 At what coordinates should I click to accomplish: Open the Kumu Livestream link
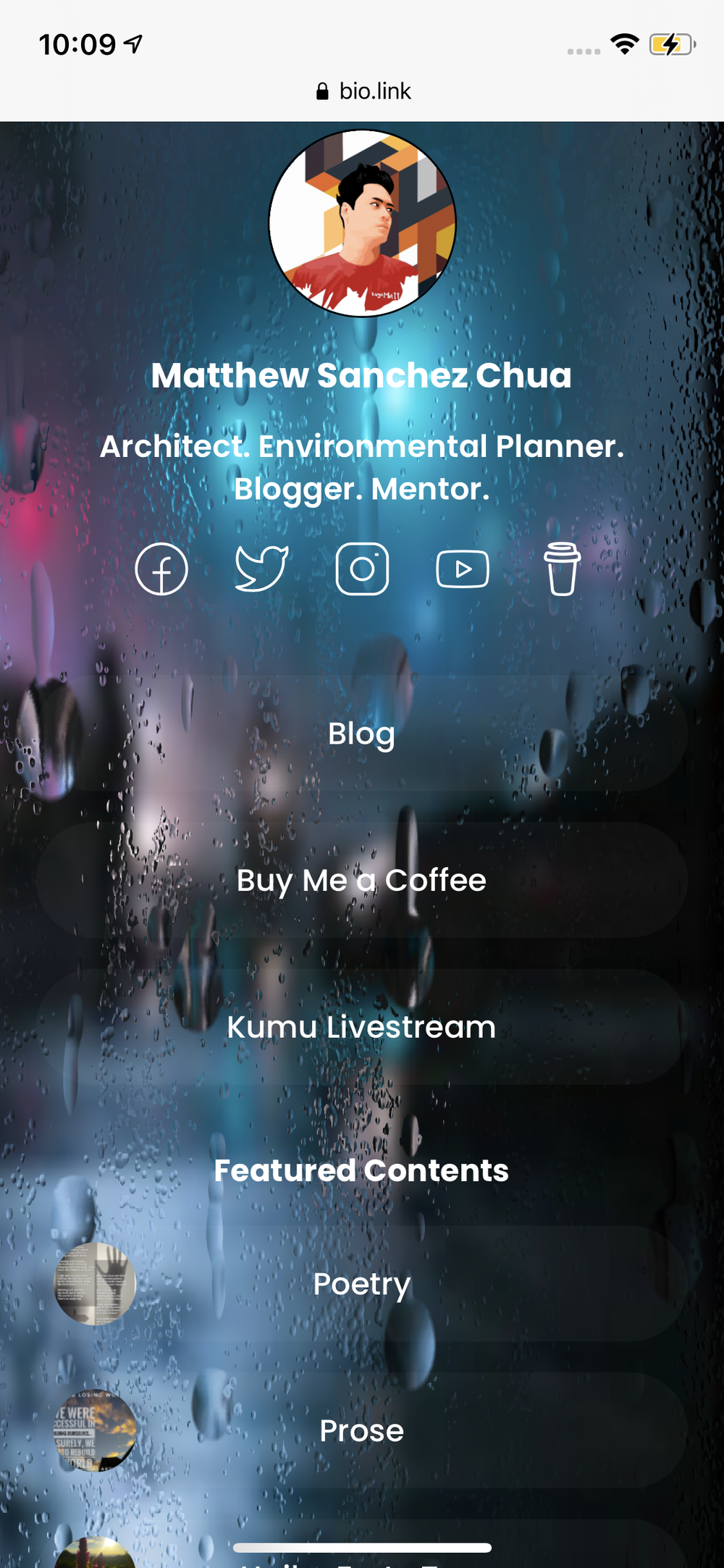(x=362, y=1027)
